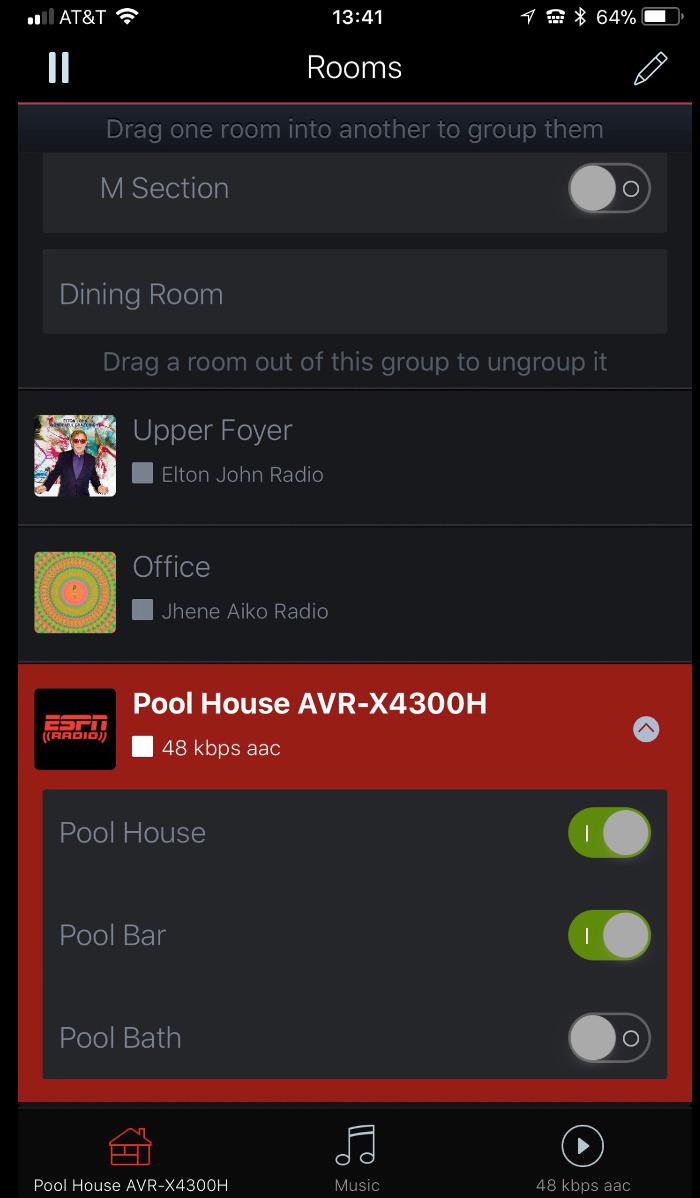Collapse the Pool House AVR-X4300H group

tap(646, 729)
